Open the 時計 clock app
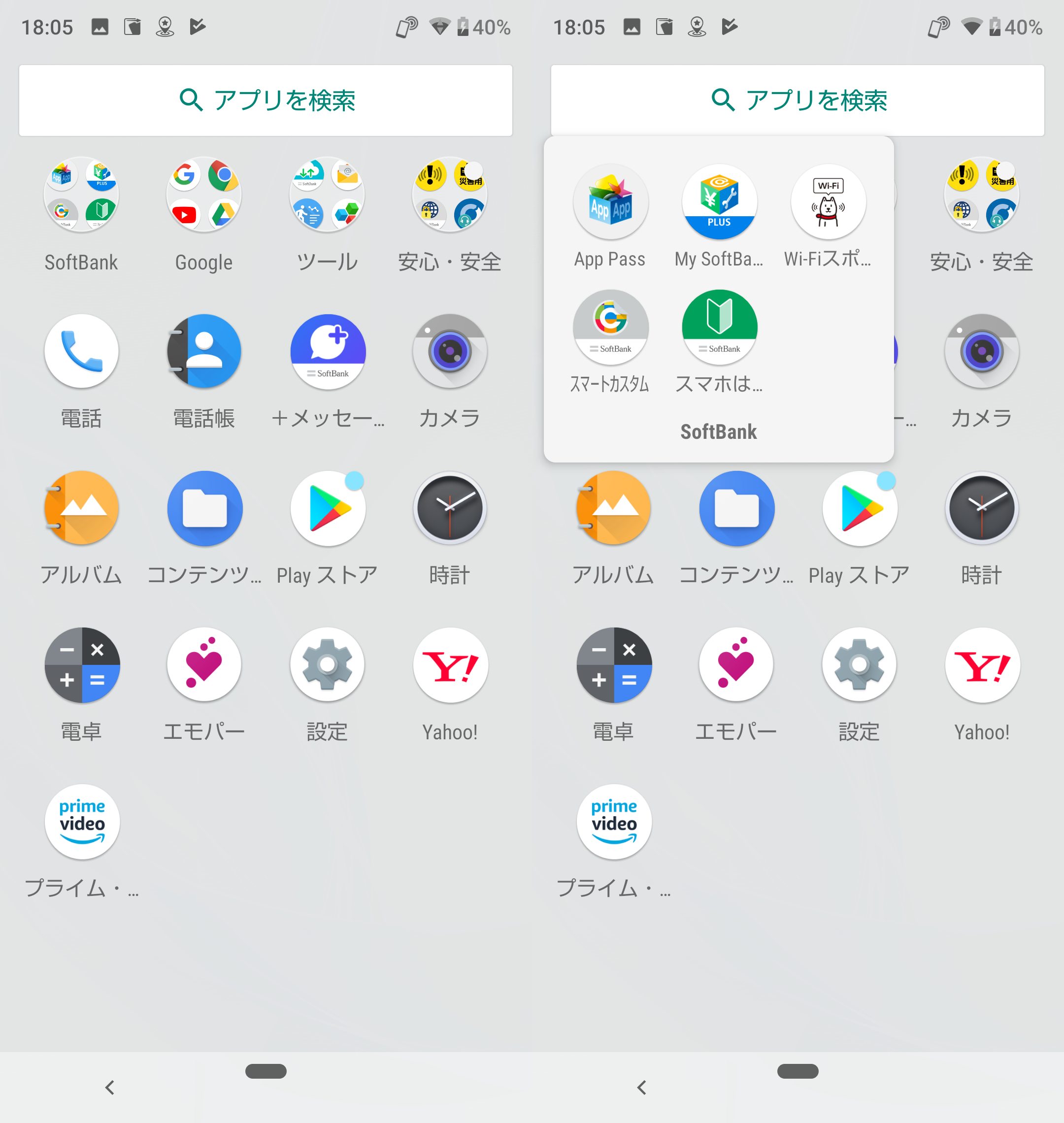The width and height of the screenshot is (1064, 1123). (450, 508)
